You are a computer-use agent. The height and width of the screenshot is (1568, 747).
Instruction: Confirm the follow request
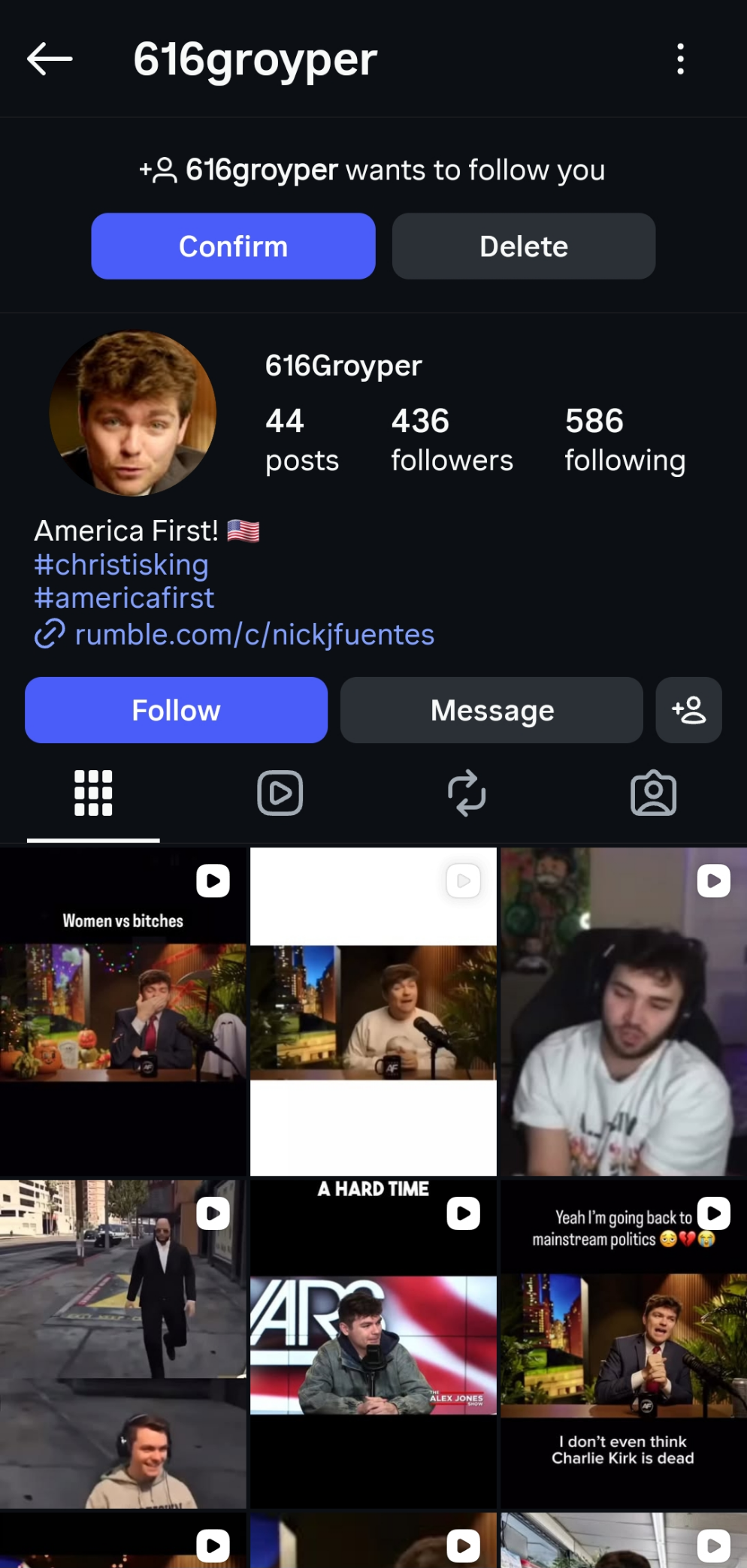pyautogui.click(x=233, y=246)
